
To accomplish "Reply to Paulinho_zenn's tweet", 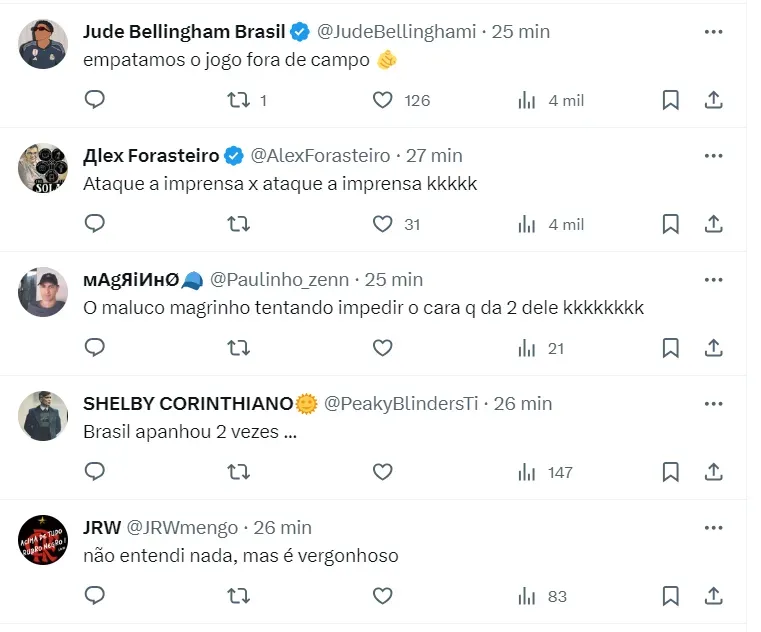I will tap(95, 348).
